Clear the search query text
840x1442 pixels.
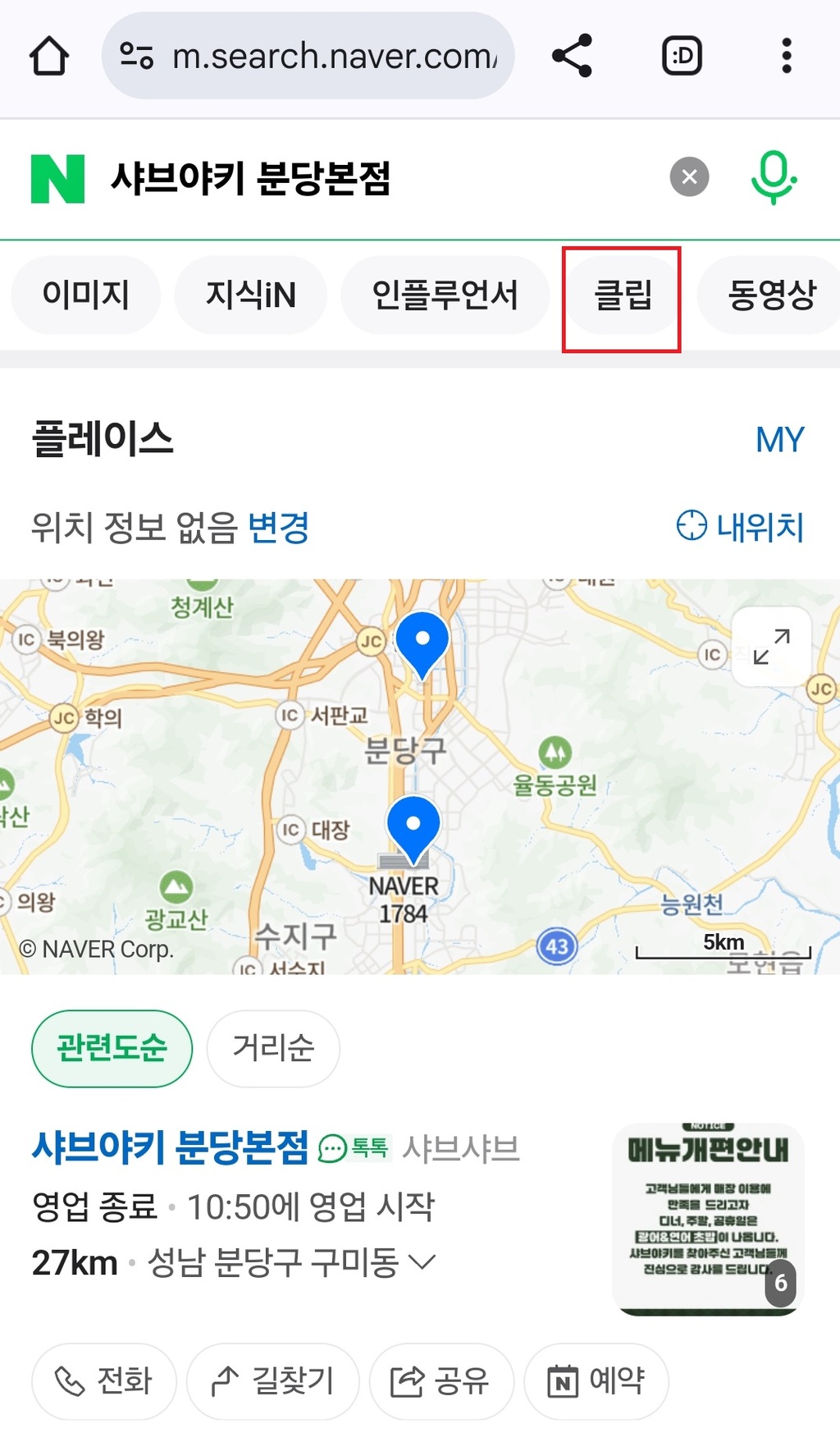(x=689, y=176)
